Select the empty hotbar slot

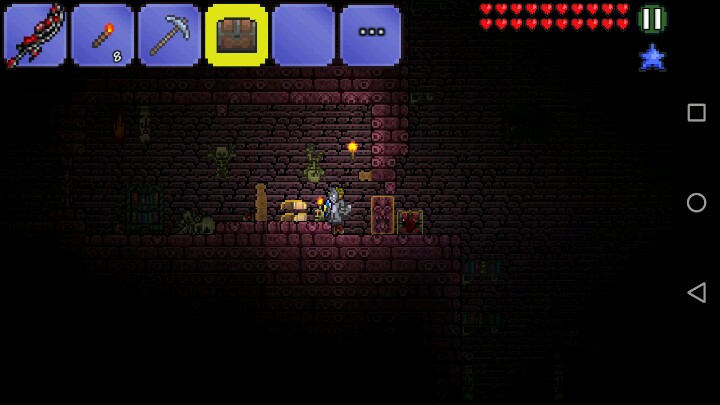(303, 35)
